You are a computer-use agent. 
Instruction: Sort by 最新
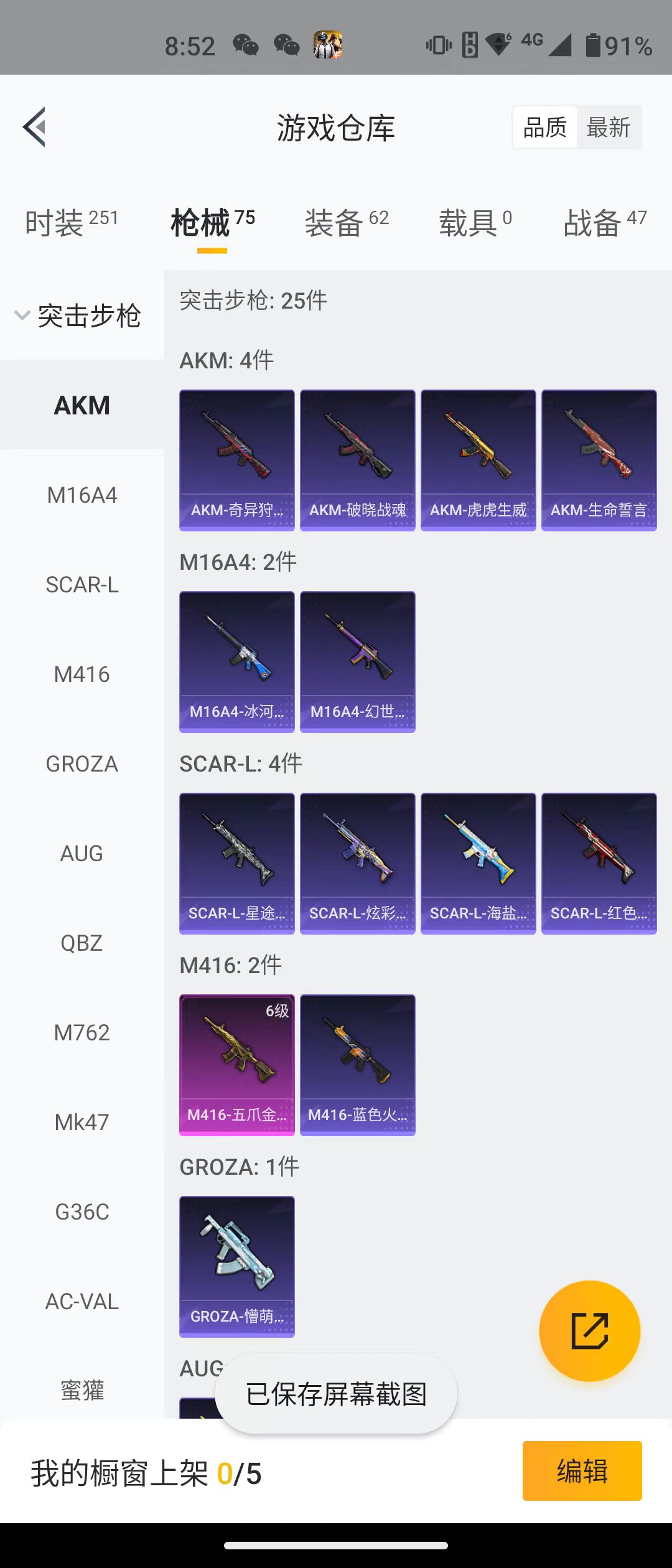pos(608,128)
